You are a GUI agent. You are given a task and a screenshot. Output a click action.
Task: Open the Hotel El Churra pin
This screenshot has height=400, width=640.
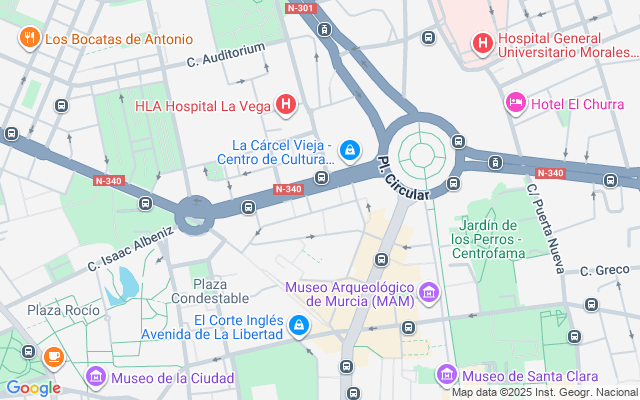[x=516, y=103]
